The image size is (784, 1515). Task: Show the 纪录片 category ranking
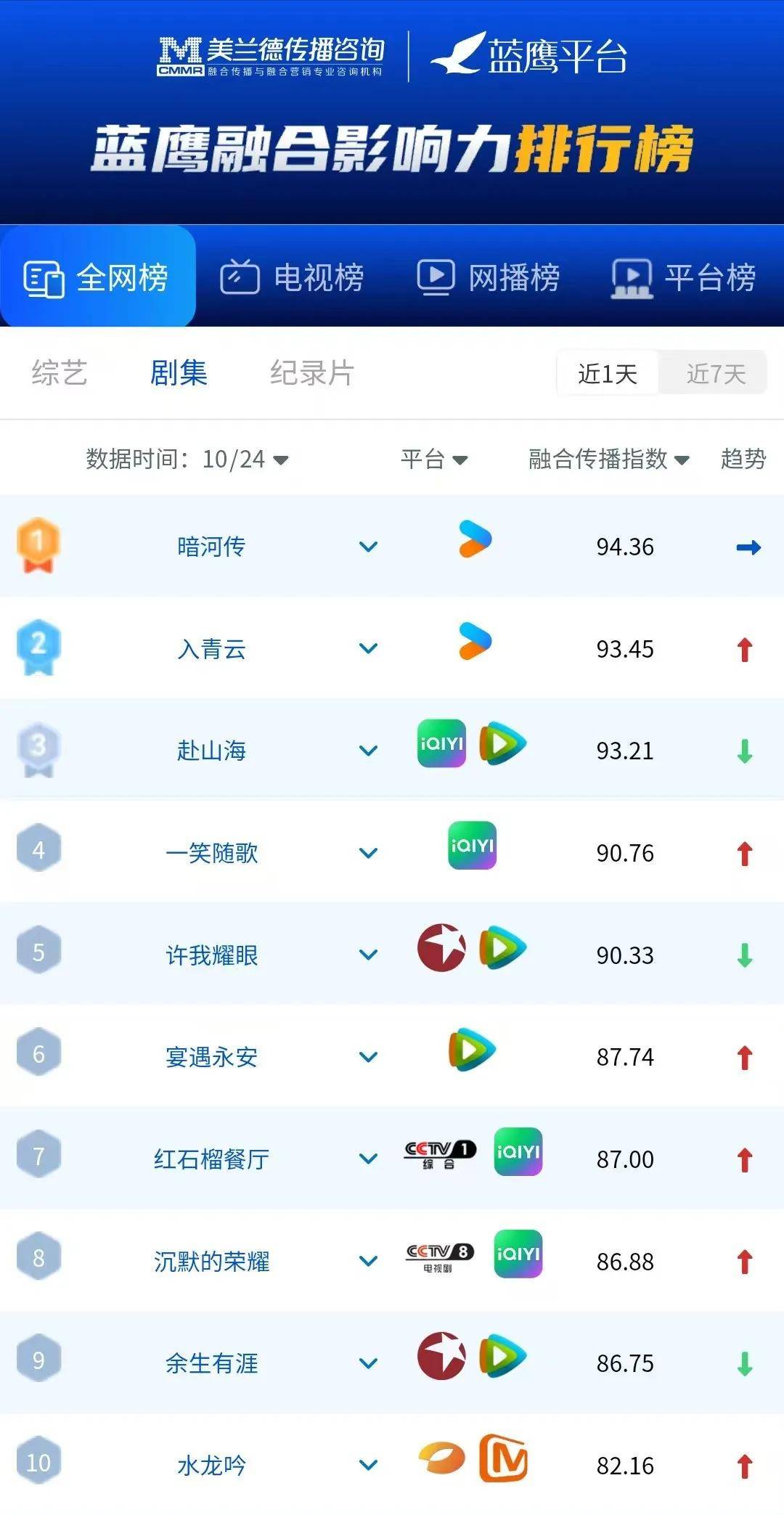click(x=312, y=373)
